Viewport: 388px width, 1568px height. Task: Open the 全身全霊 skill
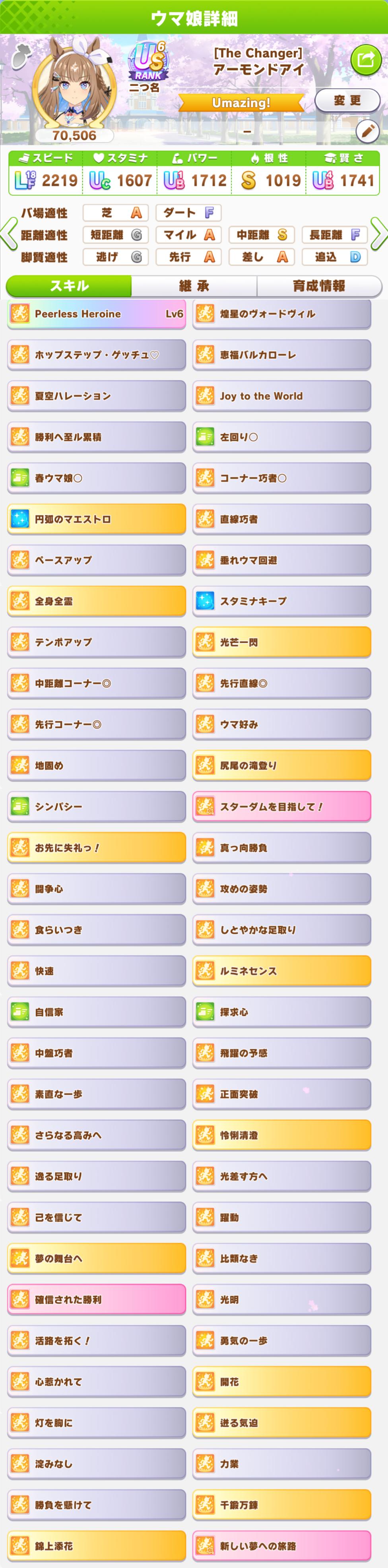pos(96,601)
